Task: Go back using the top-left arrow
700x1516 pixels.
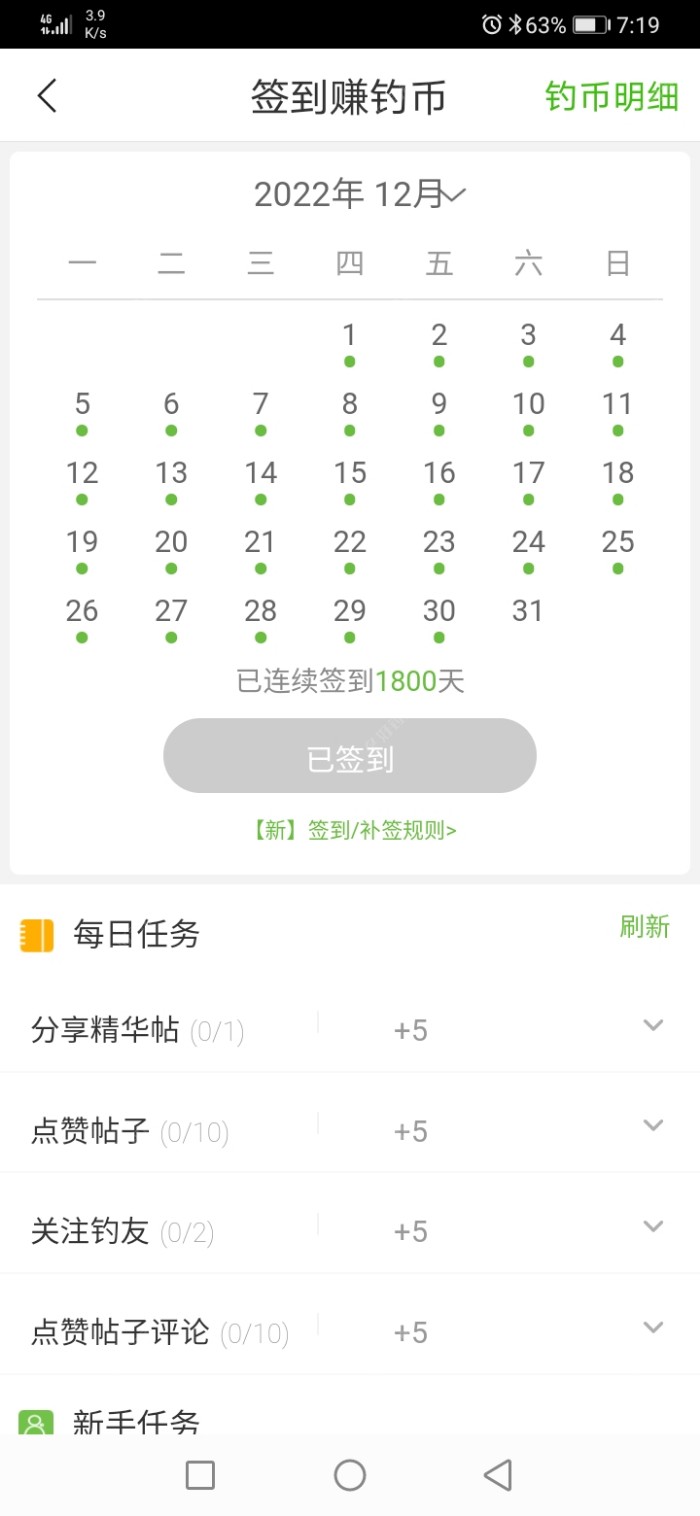Action: tap(47, 96)
